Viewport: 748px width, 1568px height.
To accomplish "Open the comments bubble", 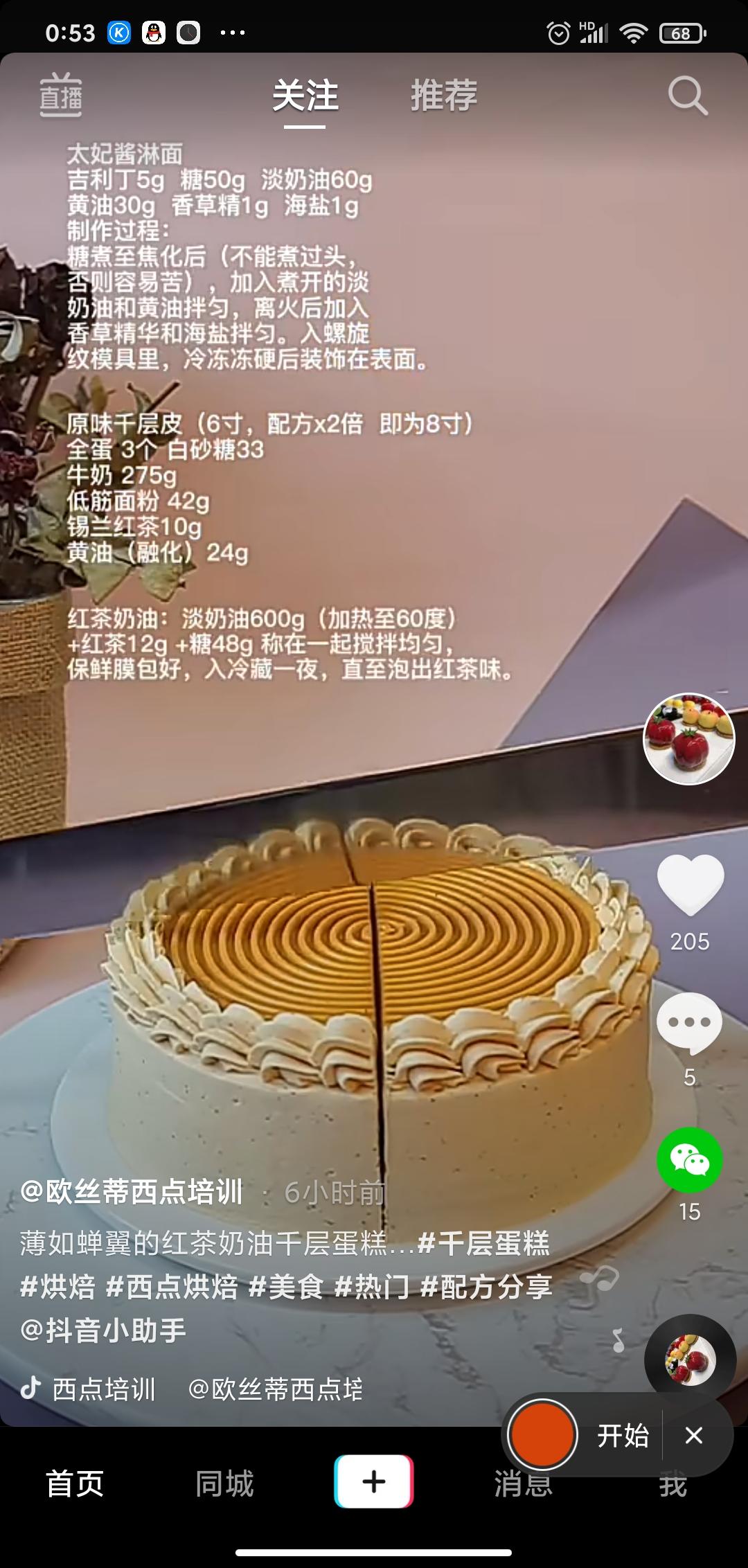I will pos(689,1022).
